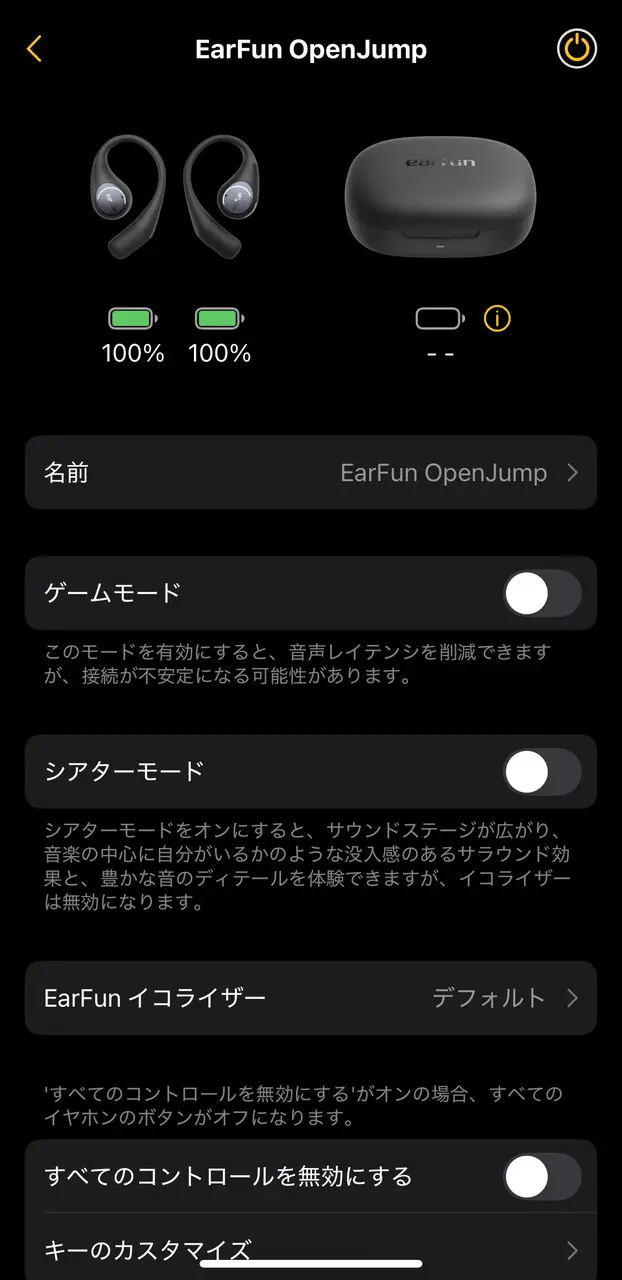The height and width of the screenshot is (1280, 622).
Task: Go back using the top-left arrow
Action: coord(35,49)
